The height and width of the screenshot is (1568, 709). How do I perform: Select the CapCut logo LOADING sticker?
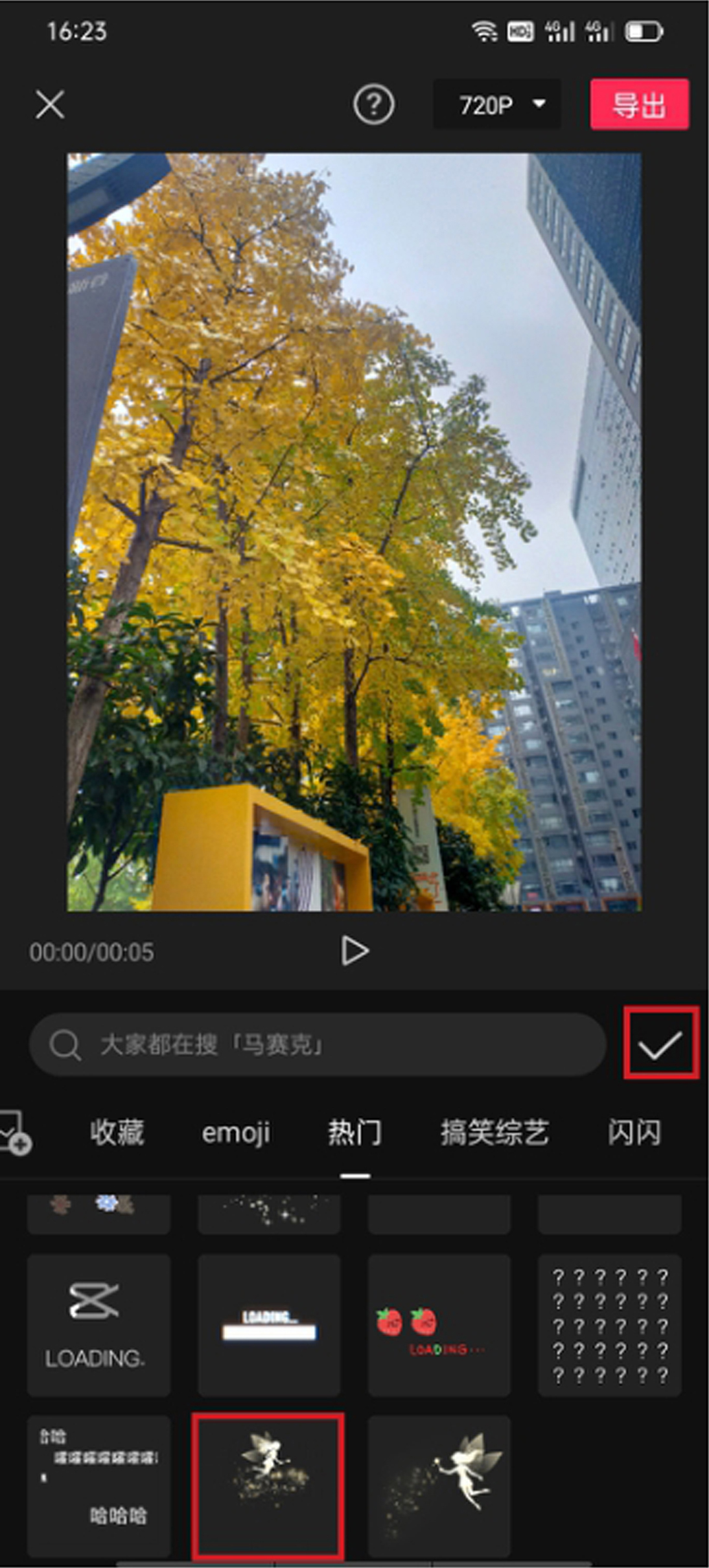pos(99,1324)
